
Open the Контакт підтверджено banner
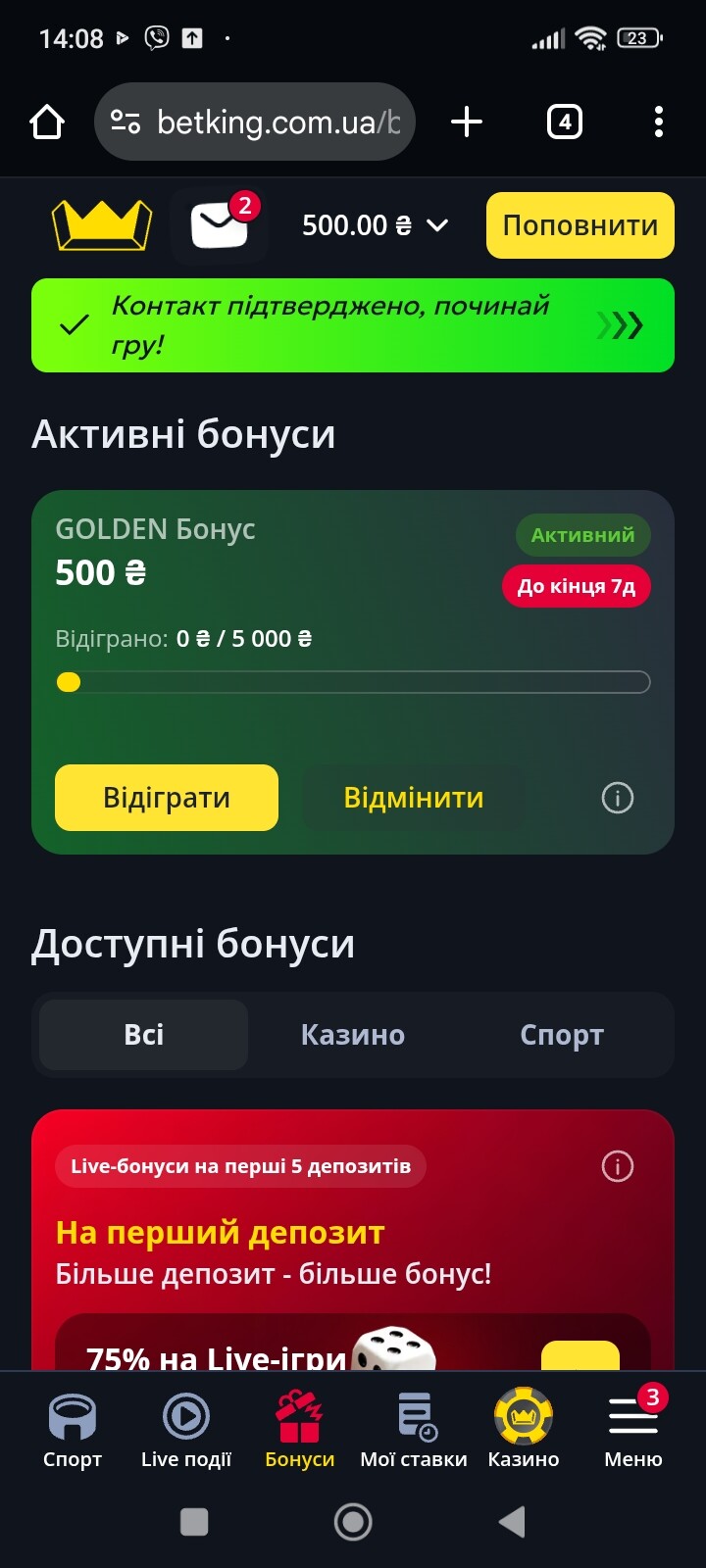(353, 325)
